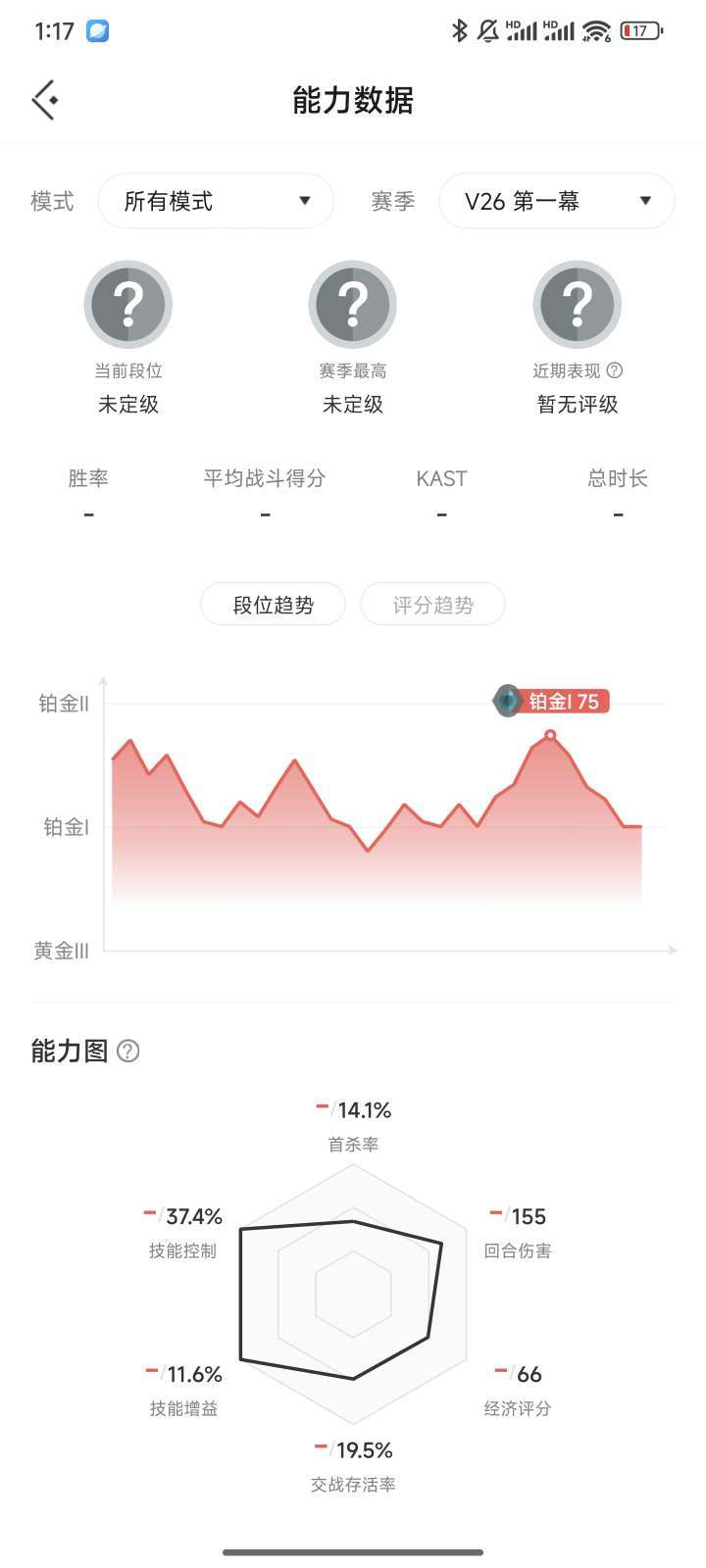Viewport: 706px width, 1568px height.
Task: Tap the rank emblem on 铂金I 75 marker
Action: [509, 702]
